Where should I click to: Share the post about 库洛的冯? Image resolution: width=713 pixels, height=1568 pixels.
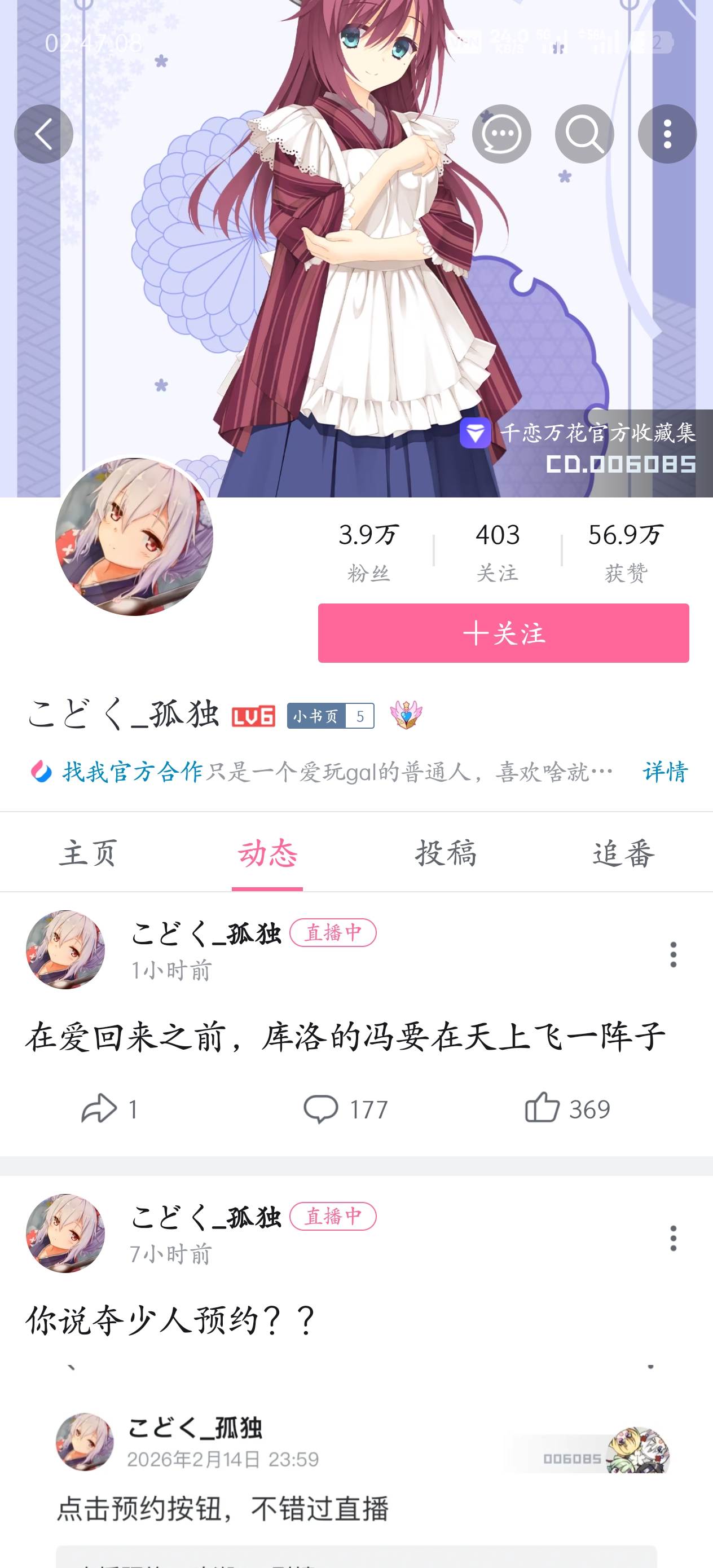tap(109, 1108)
